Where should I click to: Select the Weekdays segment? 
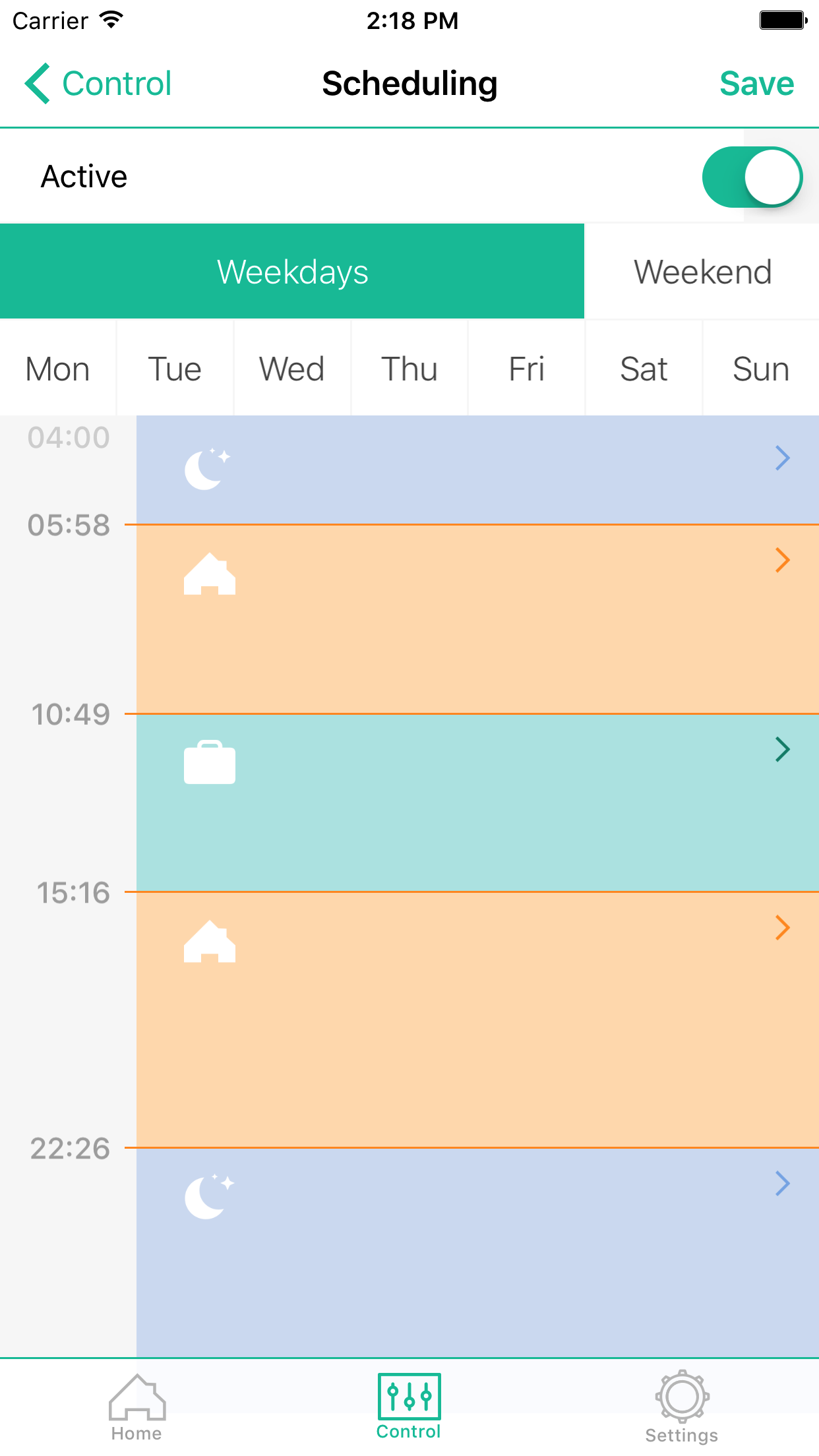tap(292, 271)
